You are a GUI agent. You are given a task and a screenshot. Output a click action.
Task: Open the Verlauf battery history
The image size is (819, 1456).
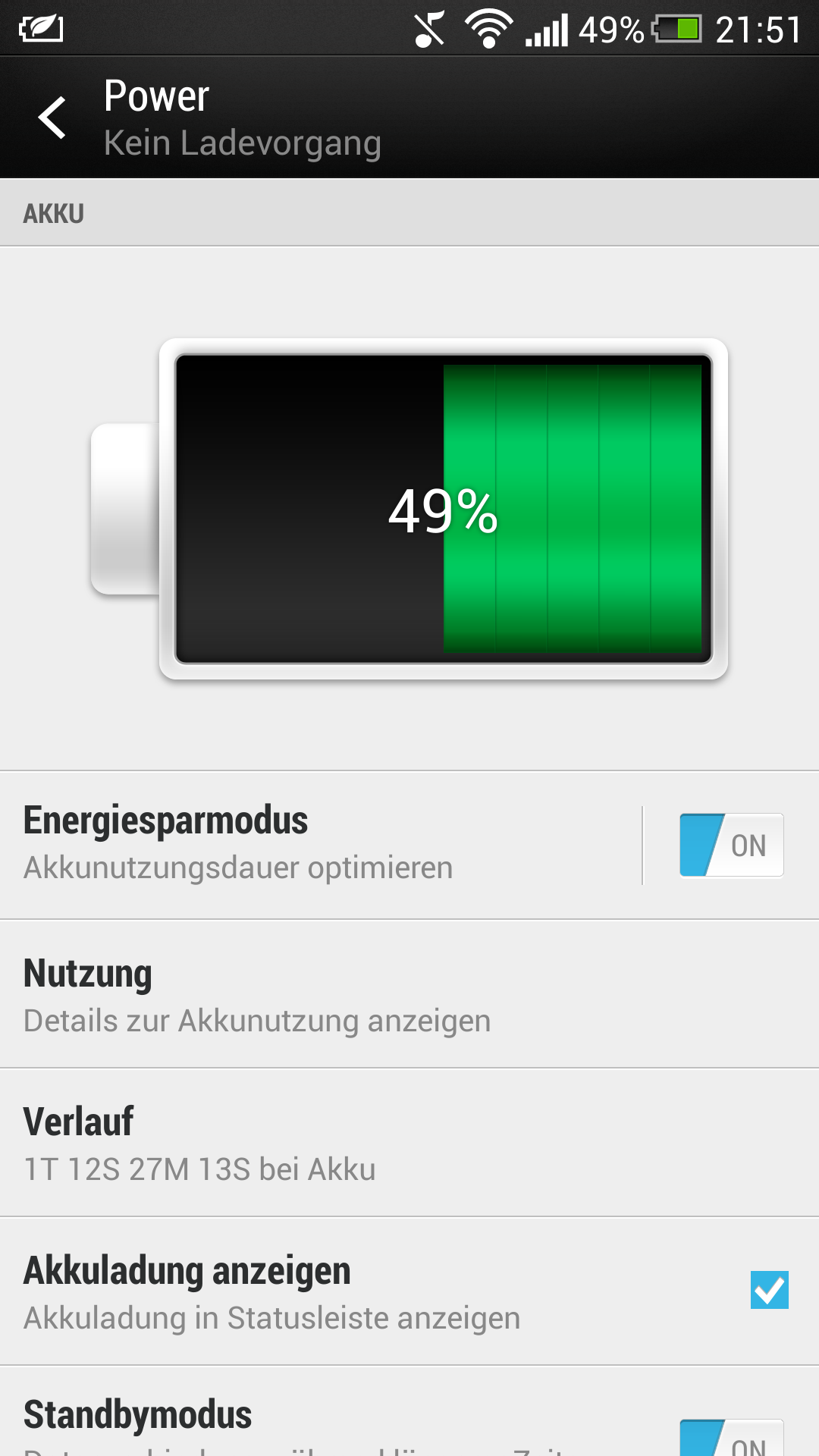click(409, 1142)
